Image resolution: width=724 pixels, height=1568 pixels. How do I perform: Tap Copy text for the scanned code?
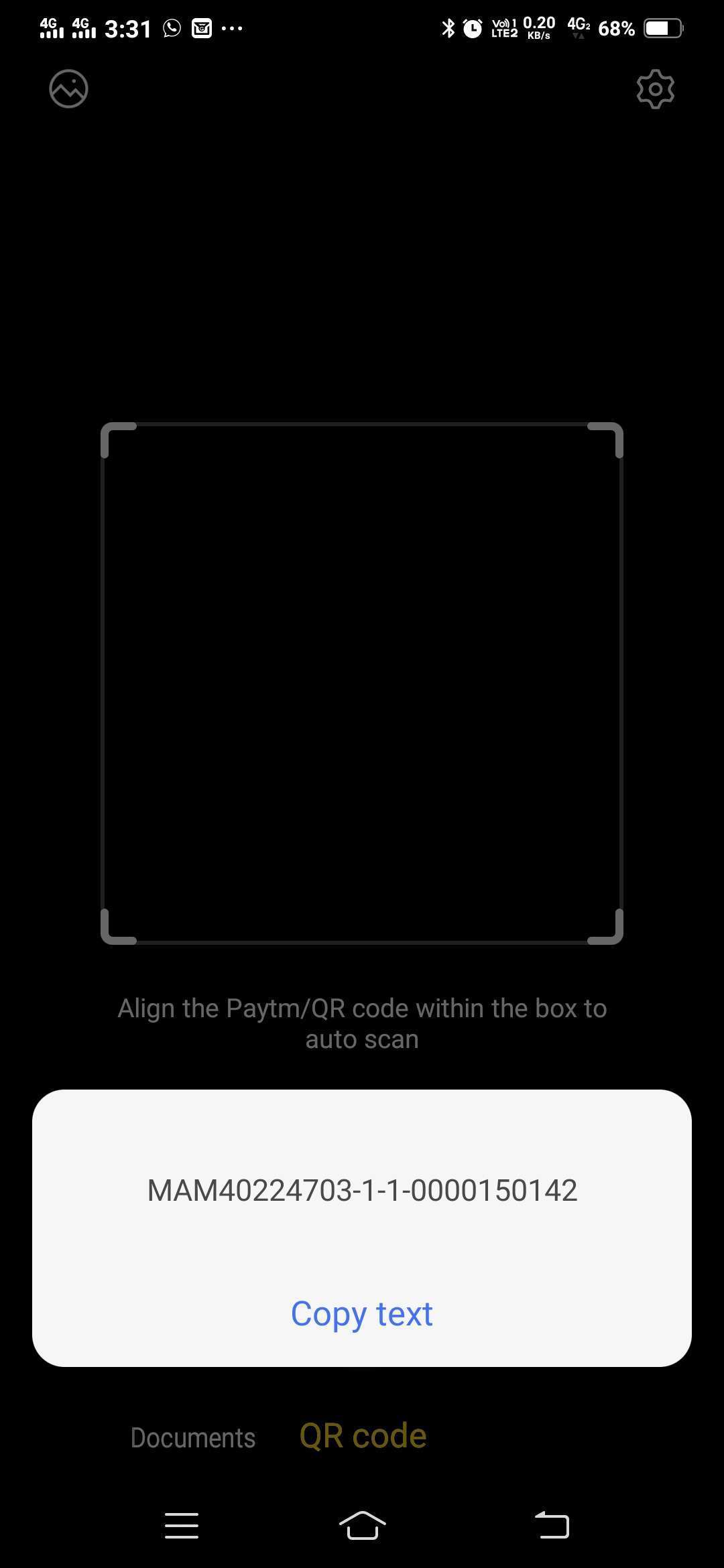362,1314
